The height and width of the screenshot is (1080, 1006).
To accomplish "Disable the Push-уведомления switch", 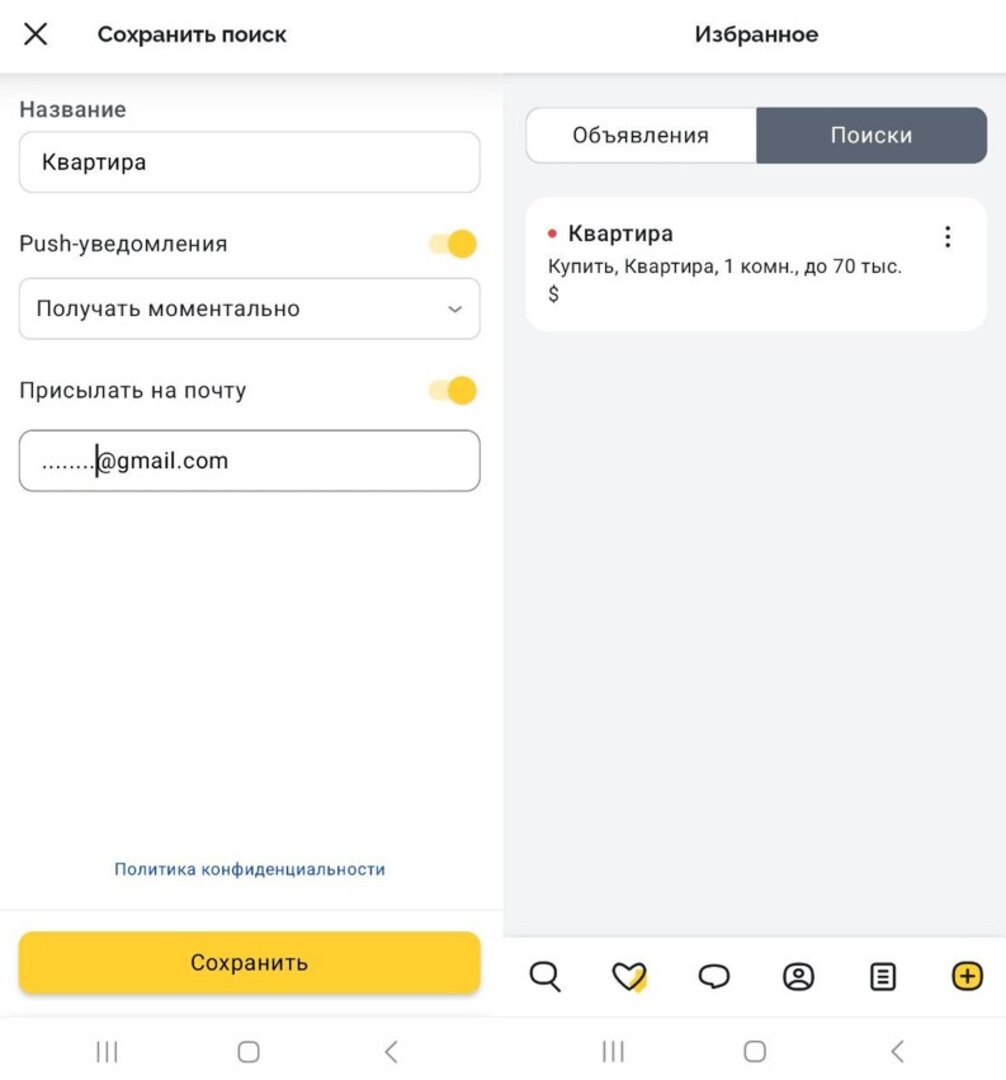I will [454, 244].
